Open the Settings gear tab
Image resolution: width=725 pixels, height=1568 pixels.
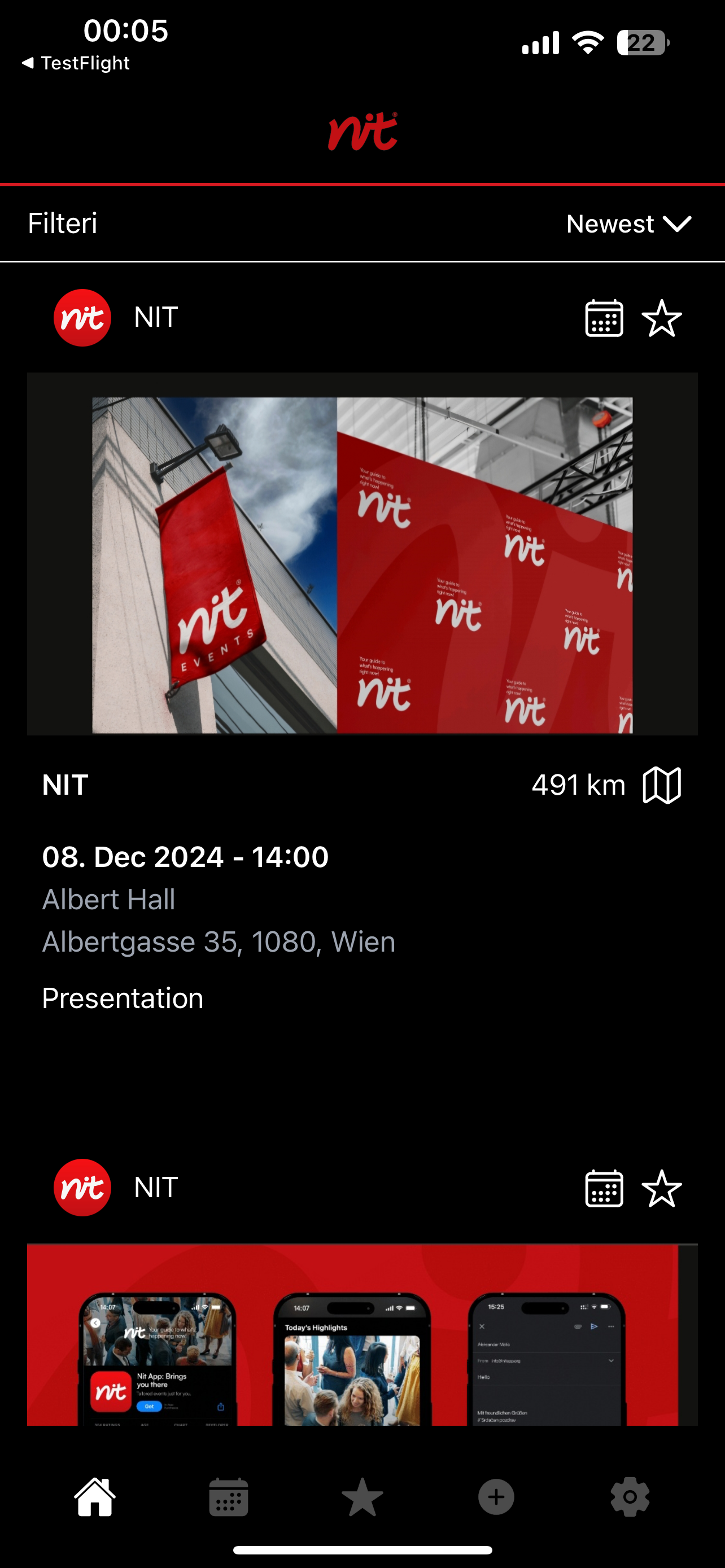[630, 1497]
